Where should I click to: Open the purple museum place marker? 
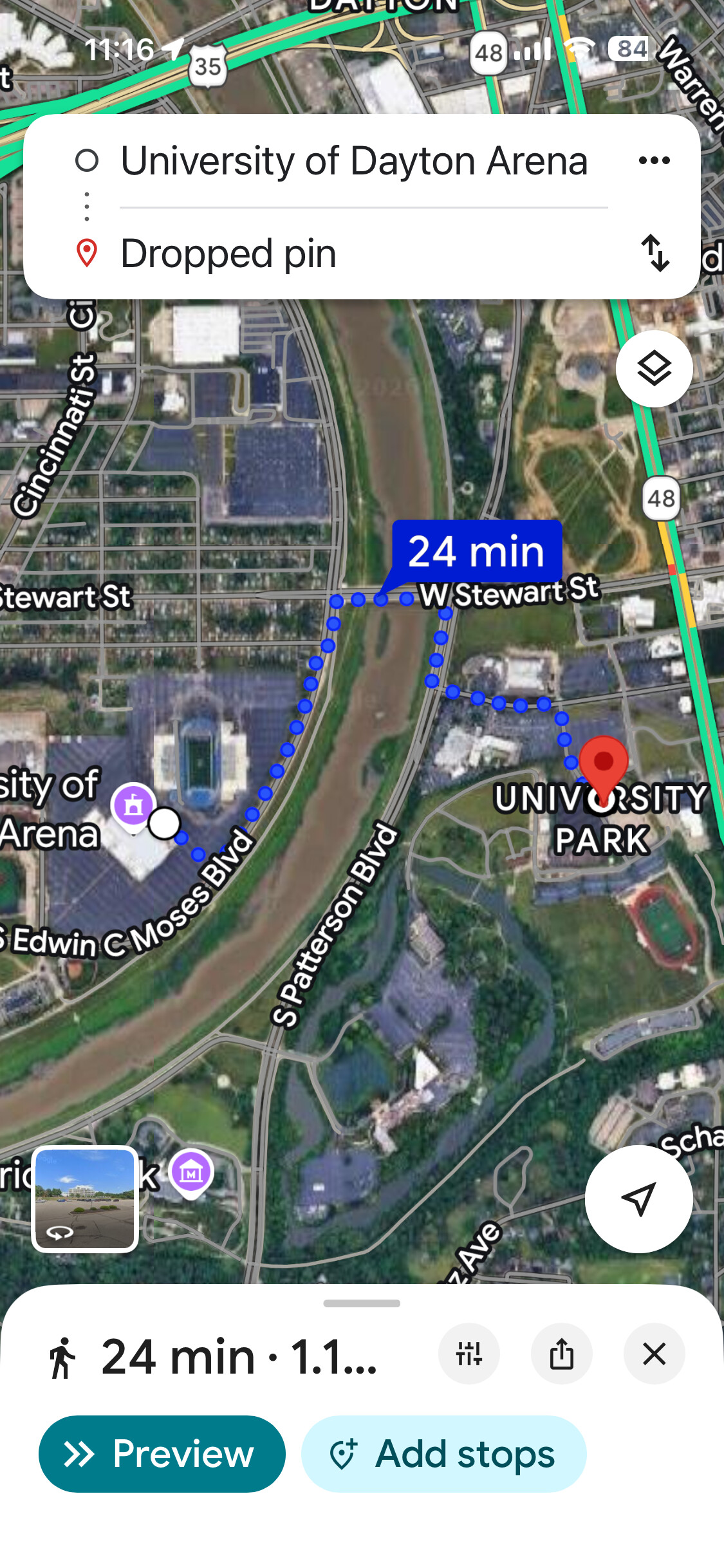tap(191, 1171)
